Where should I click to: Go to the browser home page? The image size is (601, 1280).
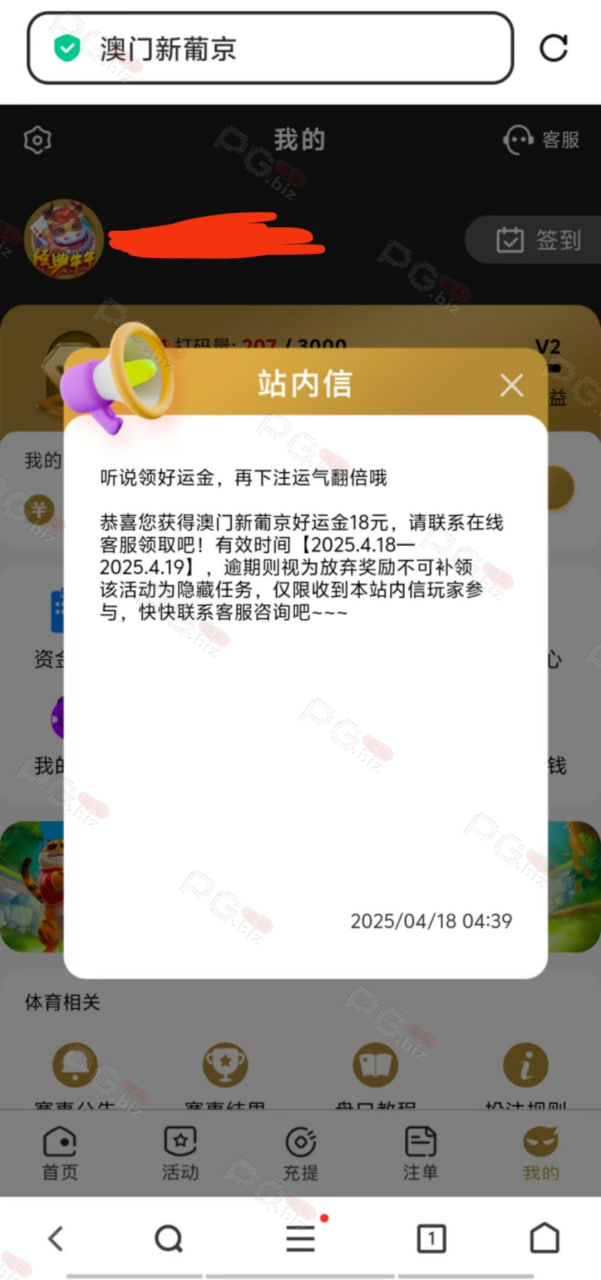pyautogui.click(x=544, y=1238)
